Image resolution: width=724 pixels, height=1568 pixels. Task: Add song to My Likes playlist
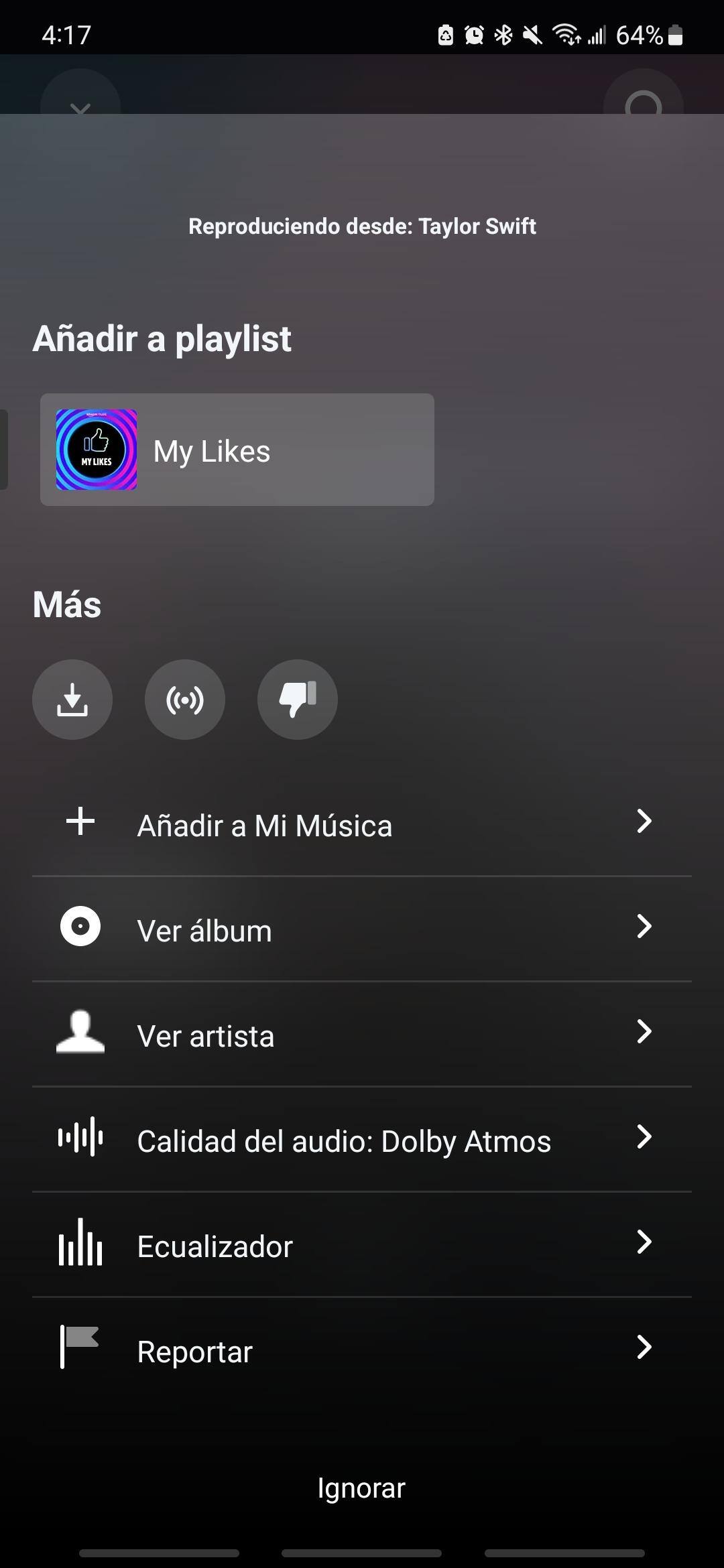pos(237,450)
